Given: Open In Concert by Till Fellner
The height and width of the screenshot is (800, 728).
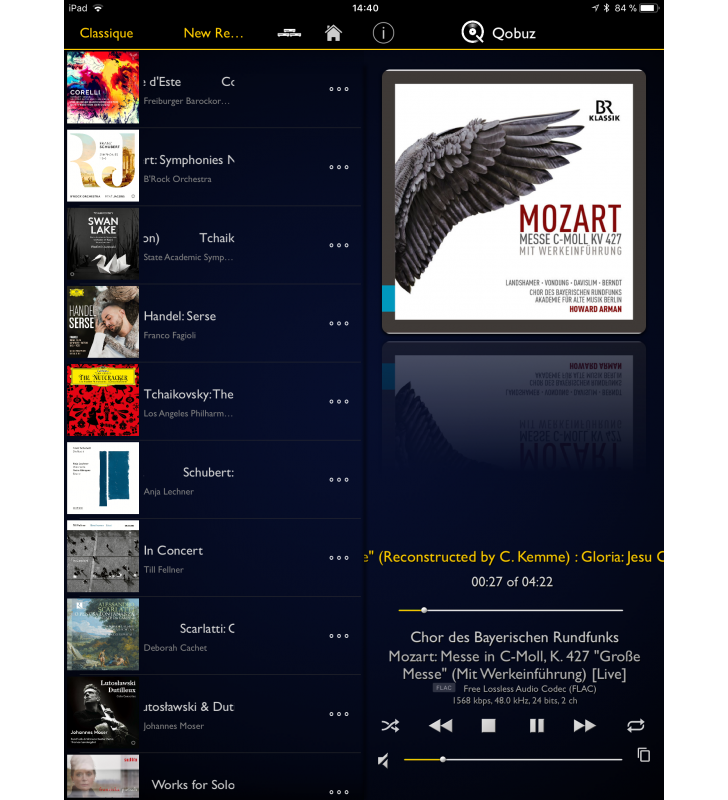Looking at the screenshot, I should 173,557.
